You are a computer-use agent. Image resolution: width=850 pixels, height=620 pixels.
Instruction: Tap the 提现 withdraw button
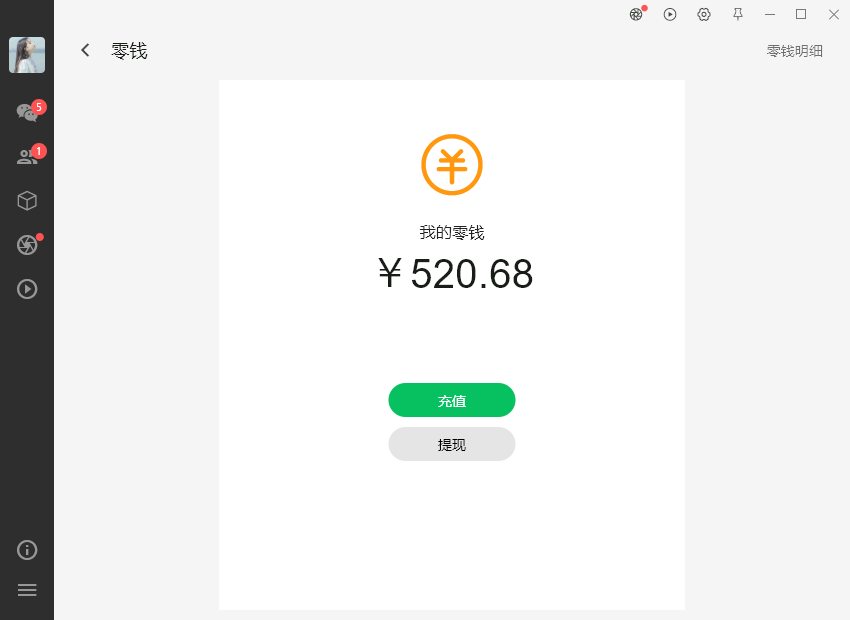coord(452,444)
